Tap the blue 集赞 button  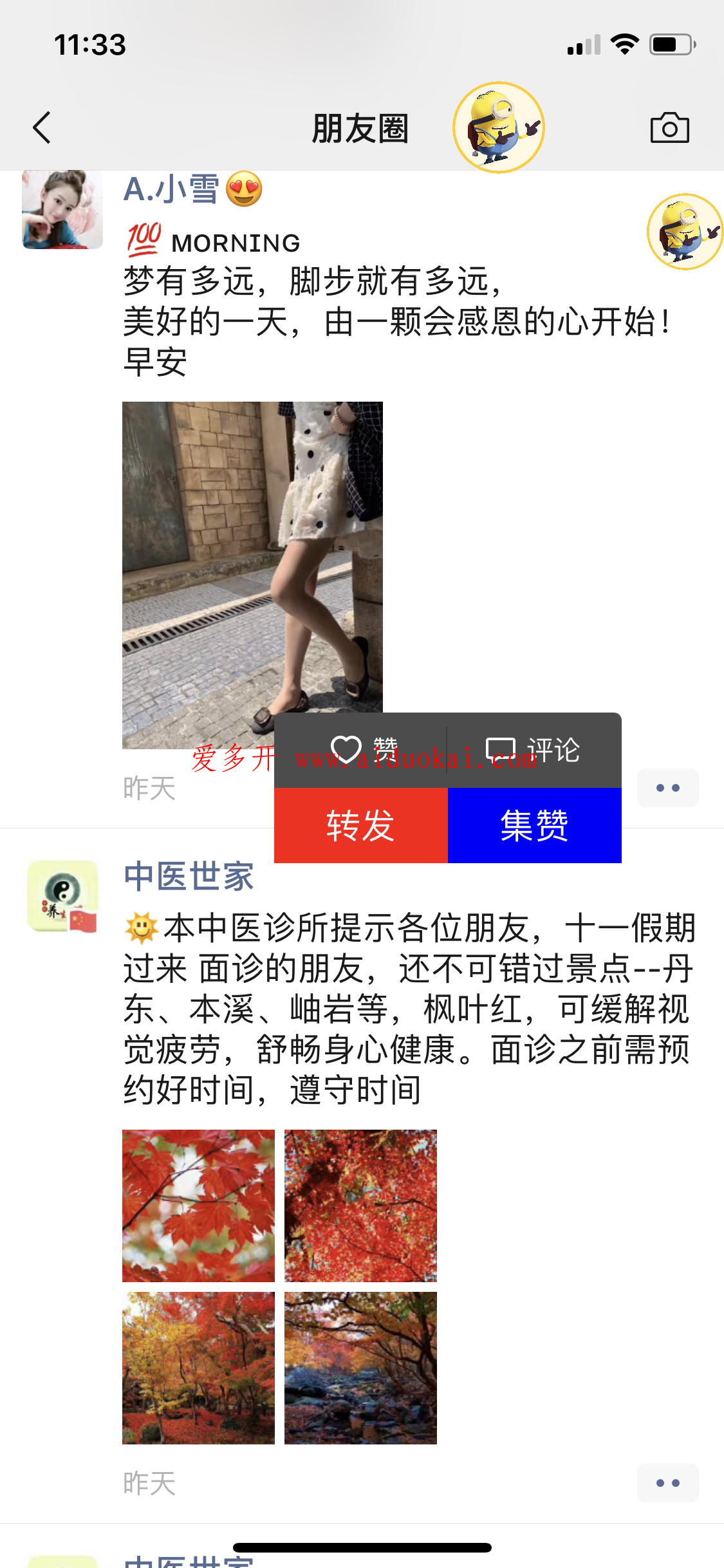click(x=534, y=825)
